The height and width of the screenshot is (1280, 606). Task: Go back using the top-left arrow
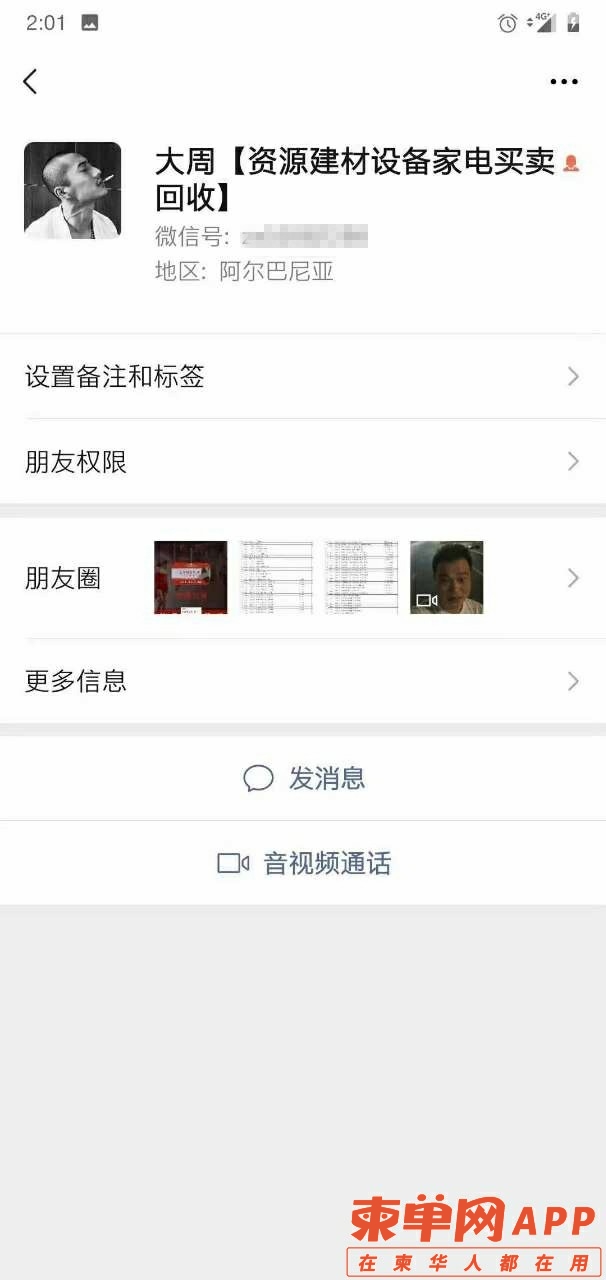(30, 82)
